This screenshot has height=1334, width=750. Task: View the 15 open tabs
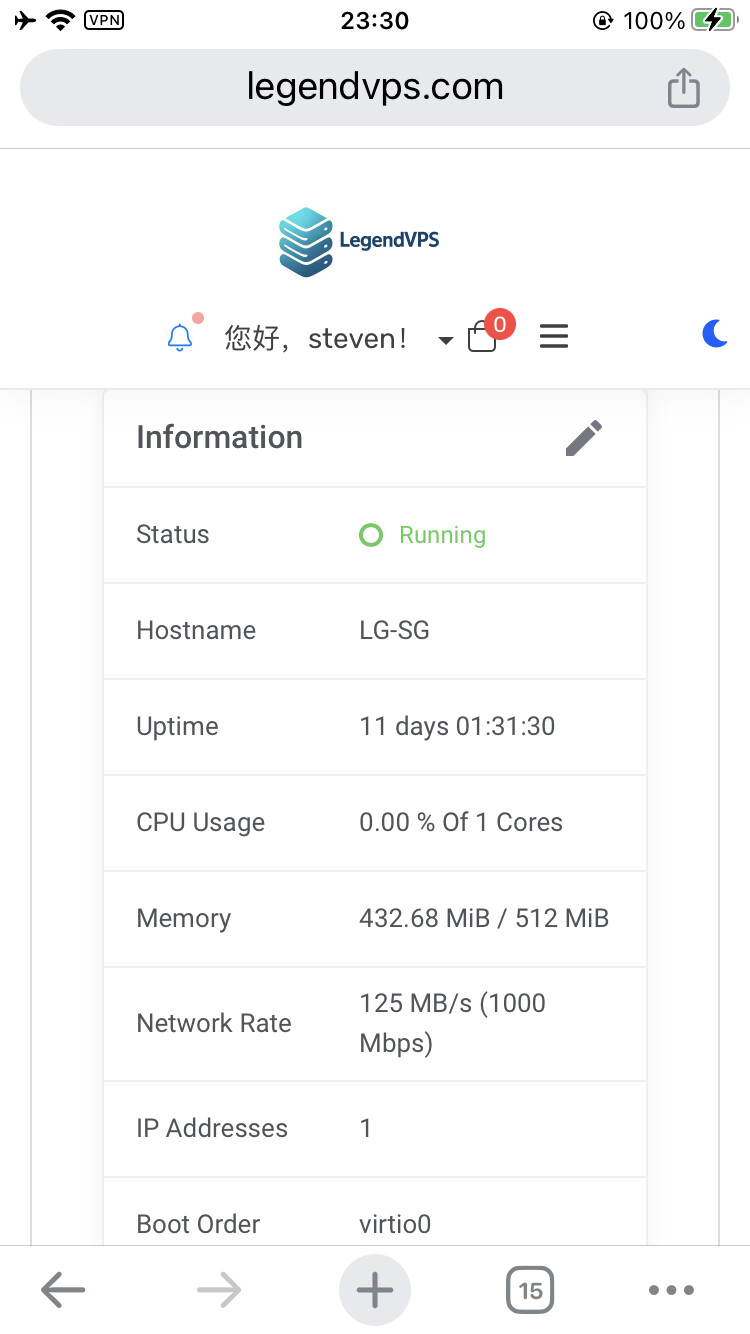(530, 1290)
